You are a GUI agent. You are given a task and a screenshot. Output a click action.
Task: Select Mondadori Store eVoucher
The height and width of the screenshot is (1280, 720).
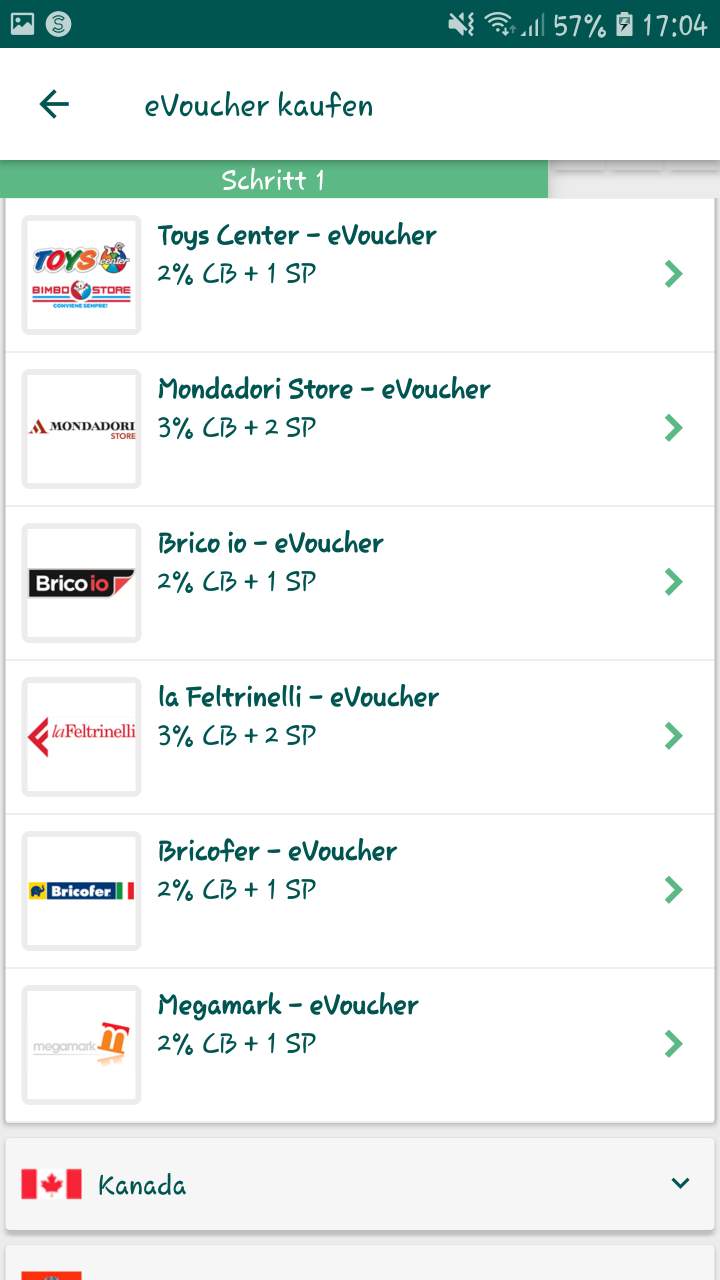click(360, 428)
